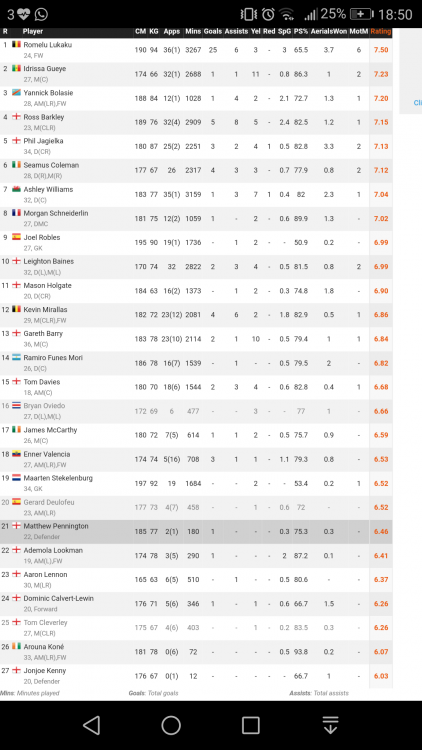The image size is (422, 750).
Task: Open Jonjoe Kenny's player page
Action: click(44, 671)
